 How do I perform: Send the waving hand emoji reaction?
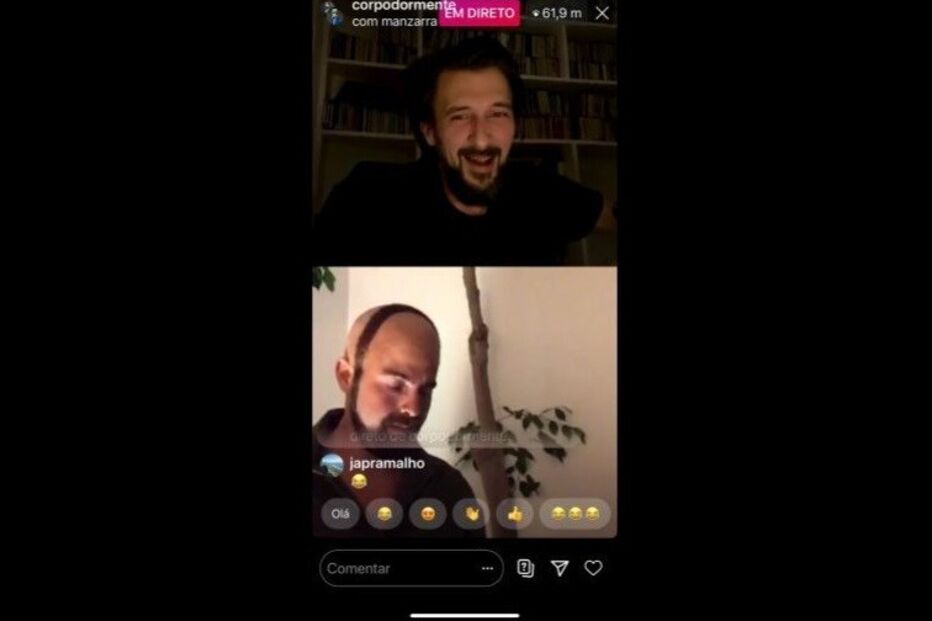pos(471,514)
